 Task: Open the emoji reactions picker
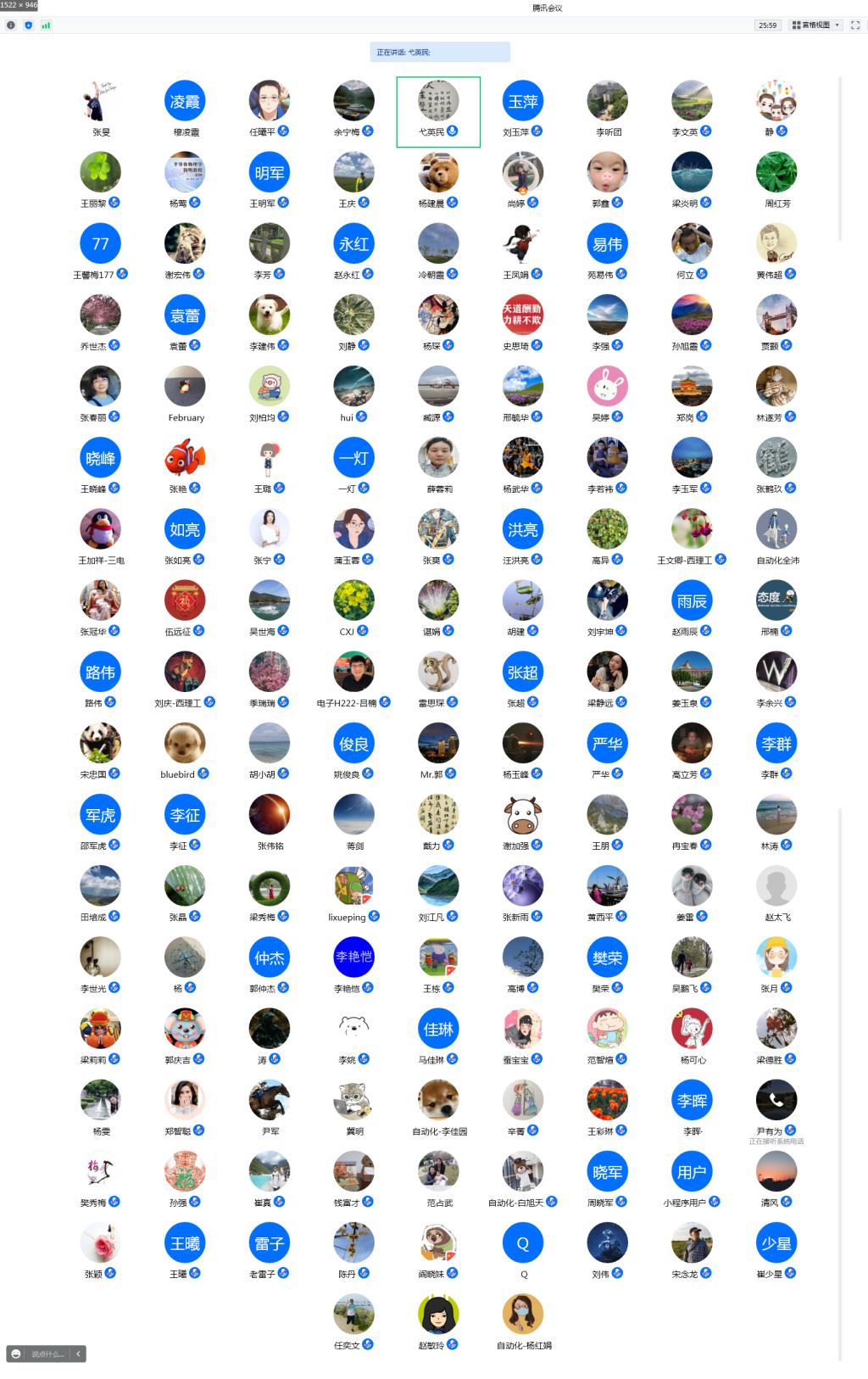(x=16, y=1354)
